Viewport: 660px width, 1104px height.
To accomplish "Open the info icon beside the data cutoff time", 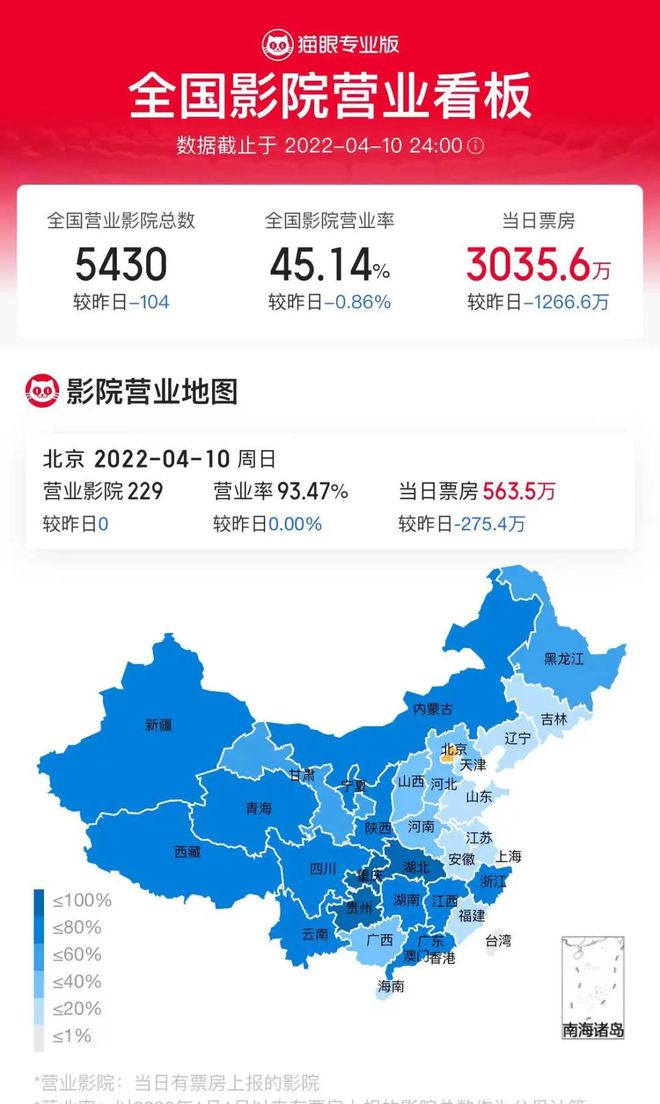I will point(476,145).
